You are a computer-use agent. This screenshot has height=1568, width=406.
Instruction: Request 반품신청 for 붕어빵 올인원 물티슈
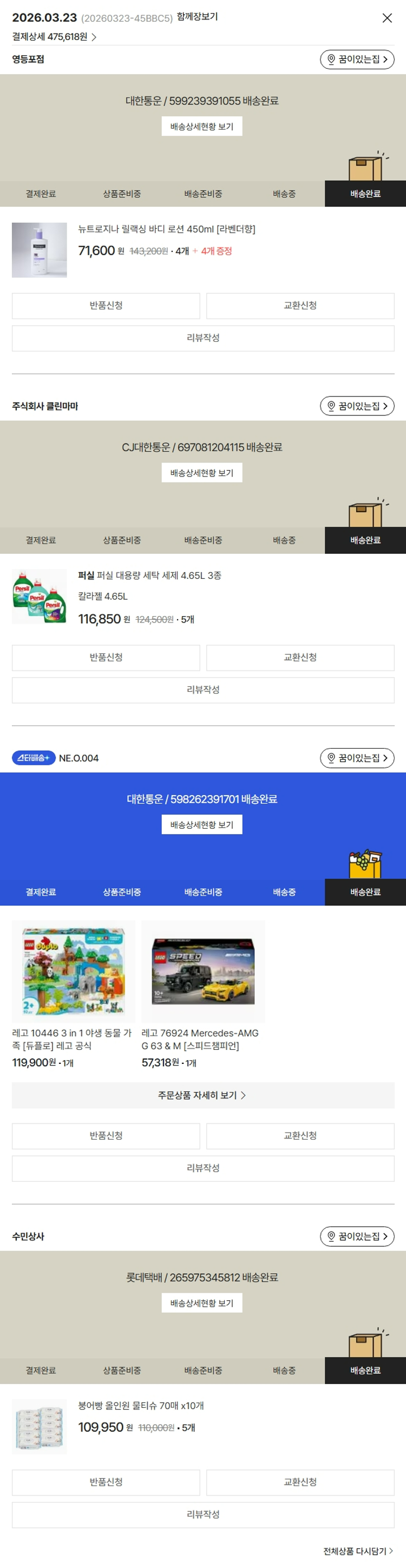[106, 1482]
